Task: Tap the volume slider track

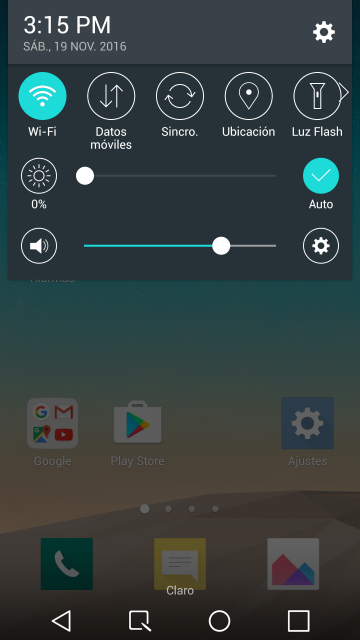Action: tap(180, 246)
